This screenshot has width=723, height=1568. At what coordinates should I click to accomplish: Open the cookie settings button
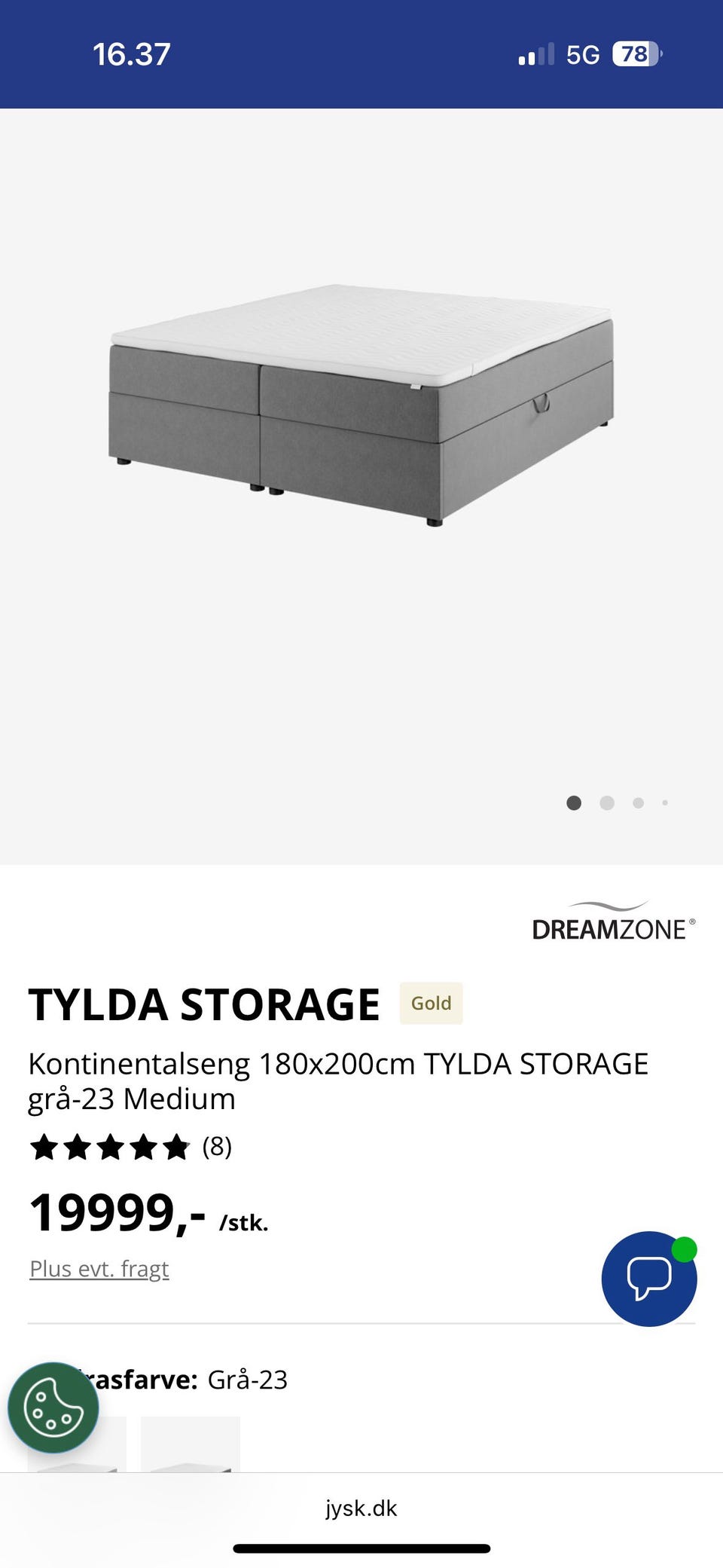[x=53, y=1407]
